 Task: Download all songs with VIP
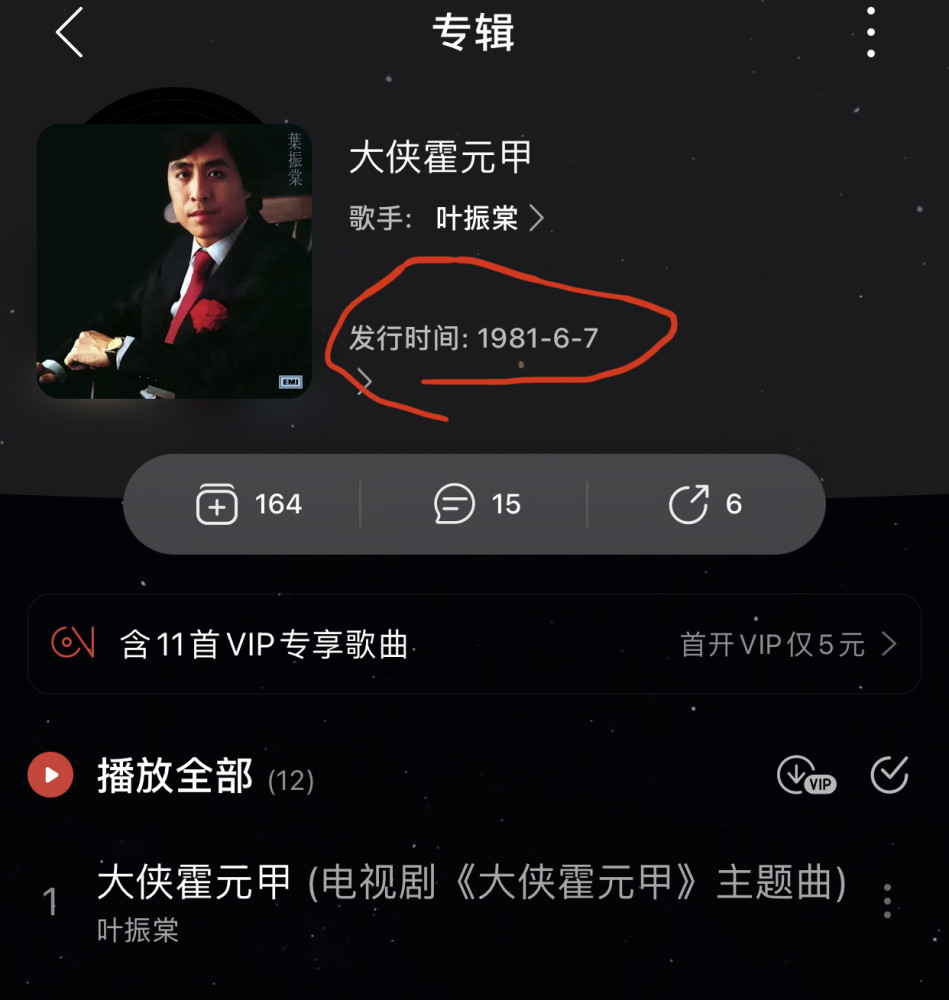pyautogui.click(x=805, y=775)
